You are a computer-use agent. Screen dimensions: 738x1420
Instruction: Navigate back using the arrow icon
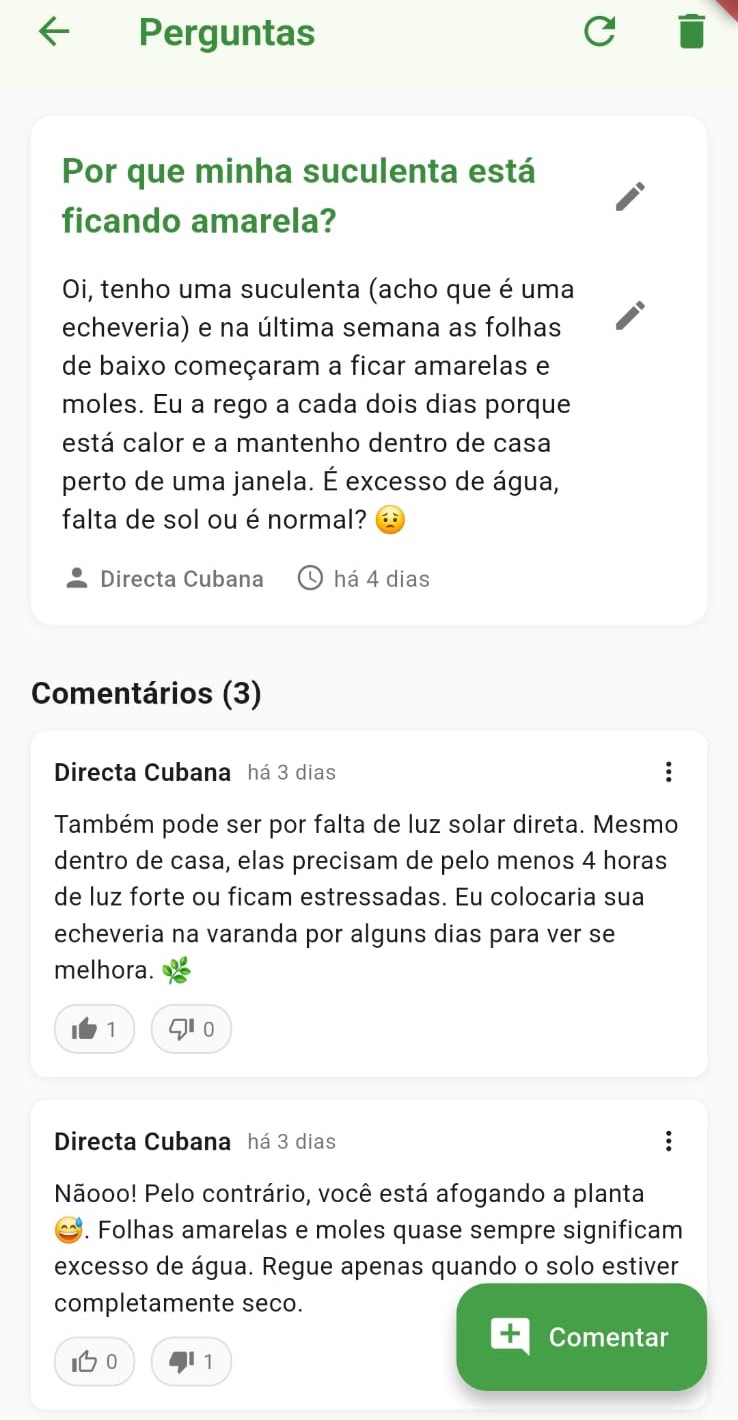click(x=53, y=31)
